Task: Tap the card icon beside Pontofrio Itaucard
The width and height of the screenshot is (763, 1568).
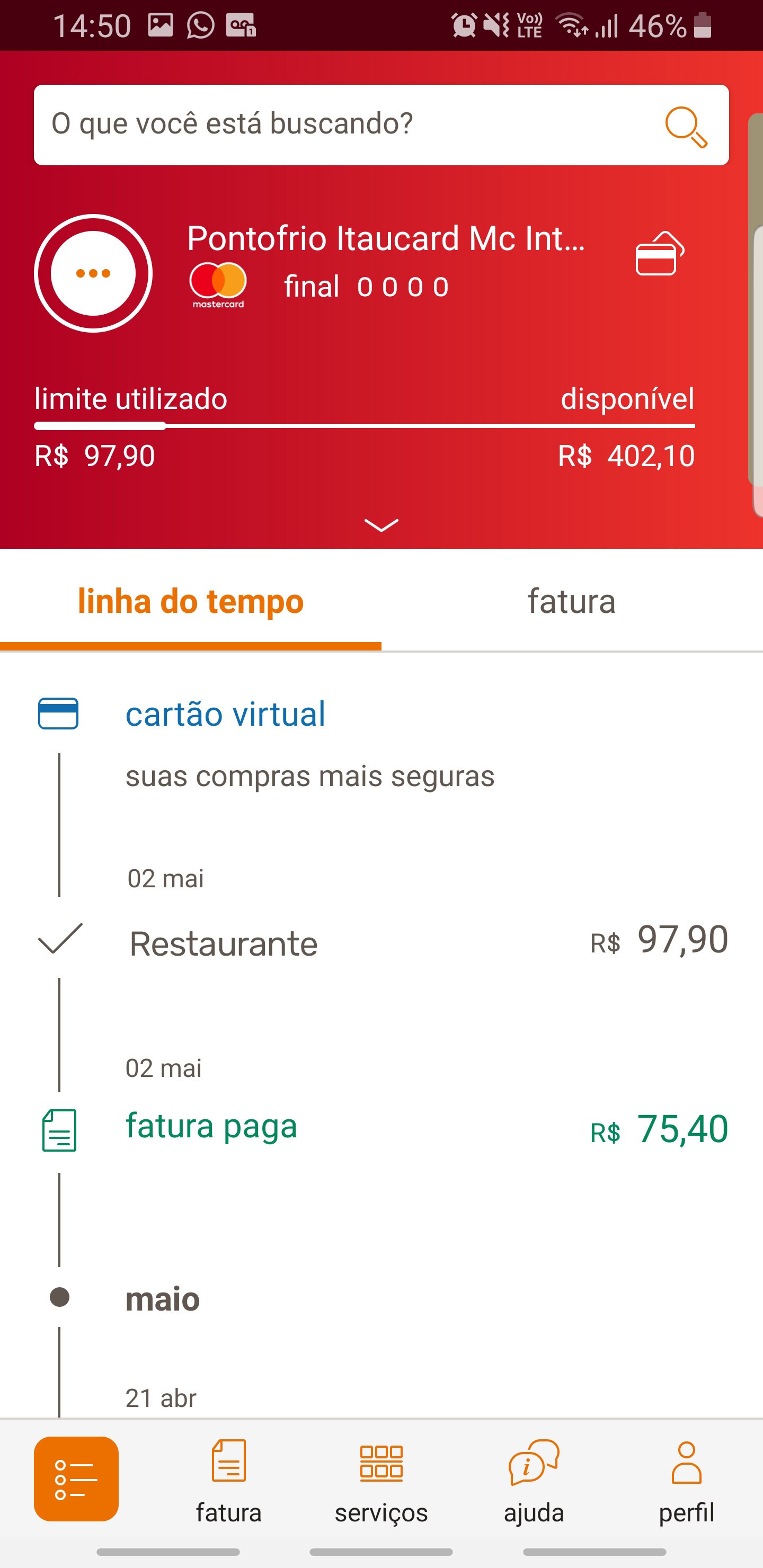Action: (x=660, y=254)
